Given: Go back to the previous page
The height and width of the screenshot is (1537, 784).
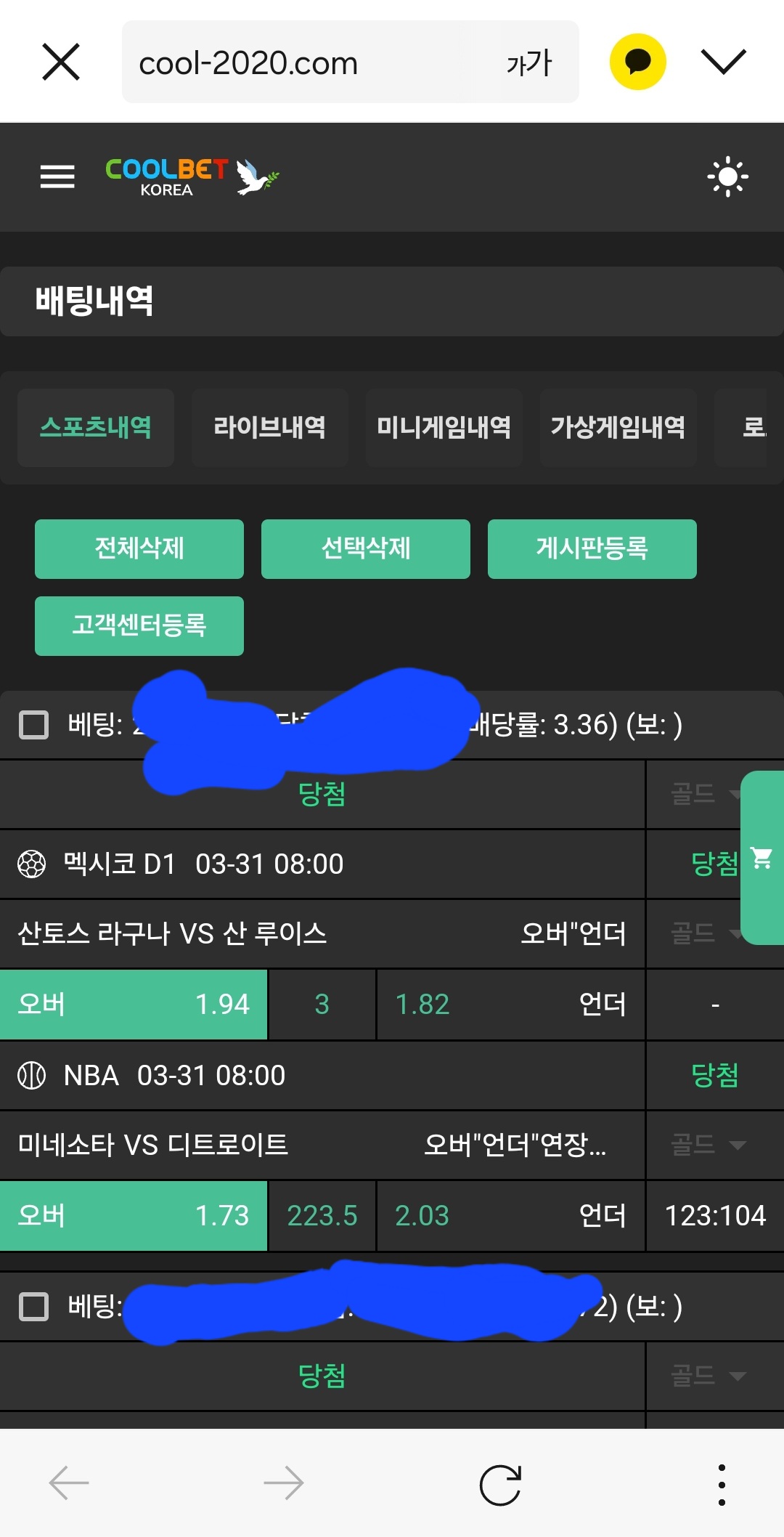Looking at the screenshot, I should point(69,1483).
